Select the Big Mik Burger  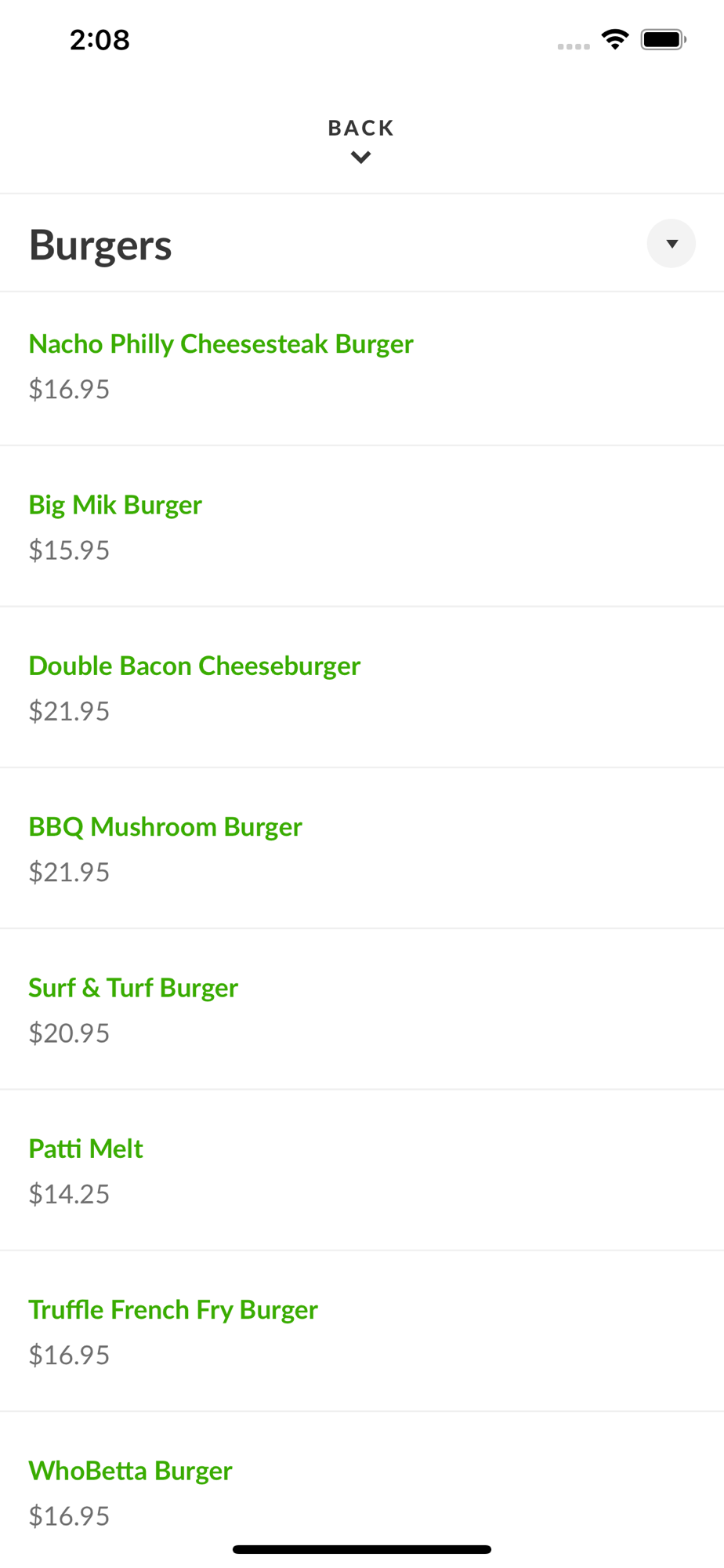pyautogui.click(x=115, y=505)
